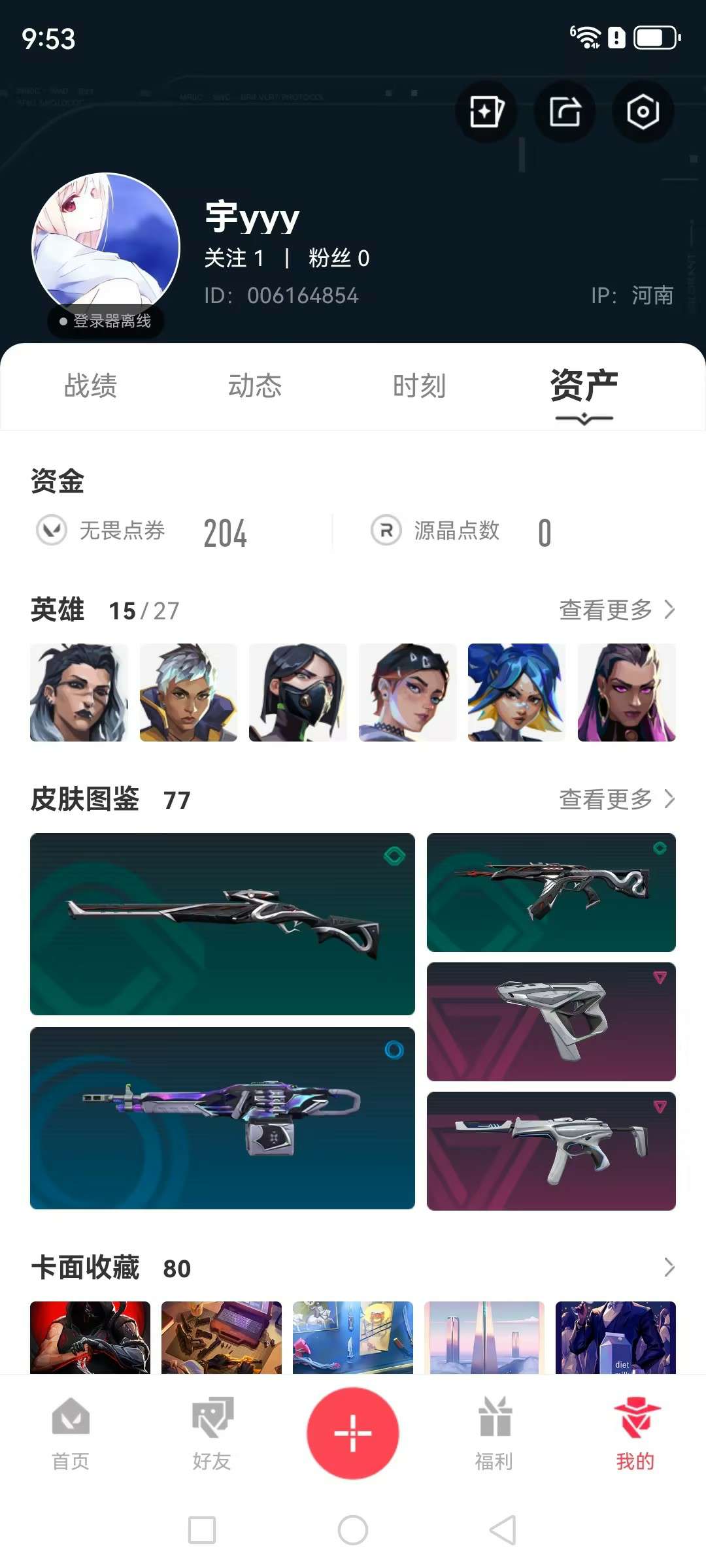Image resolution: width=706 pixels, height=1568 pixels.
Task: Tap the system back button
Action: point(503,1529)
